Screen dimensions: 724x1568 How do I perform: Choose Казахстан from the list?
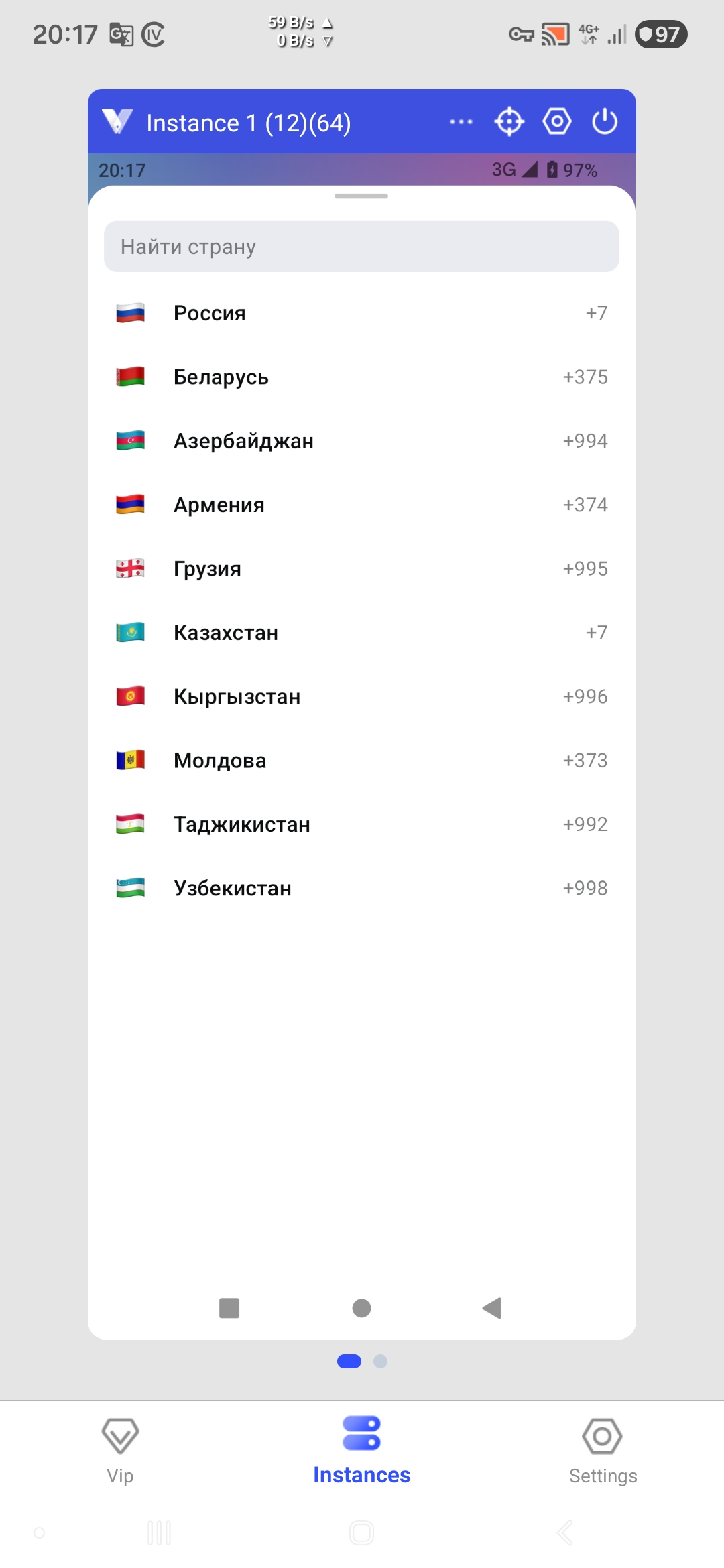click(x=361, y=633)
